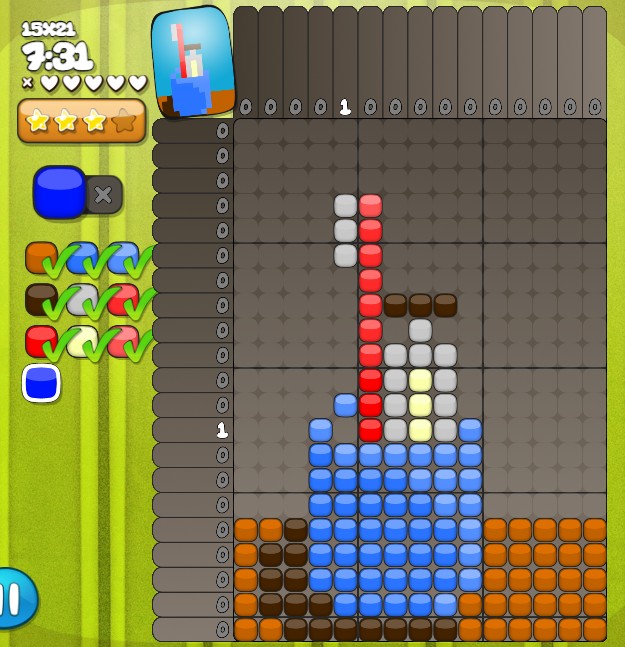Pick the orange color from the palette
Viewport: 625px width, 647px height.
click(x=40, y=257)
